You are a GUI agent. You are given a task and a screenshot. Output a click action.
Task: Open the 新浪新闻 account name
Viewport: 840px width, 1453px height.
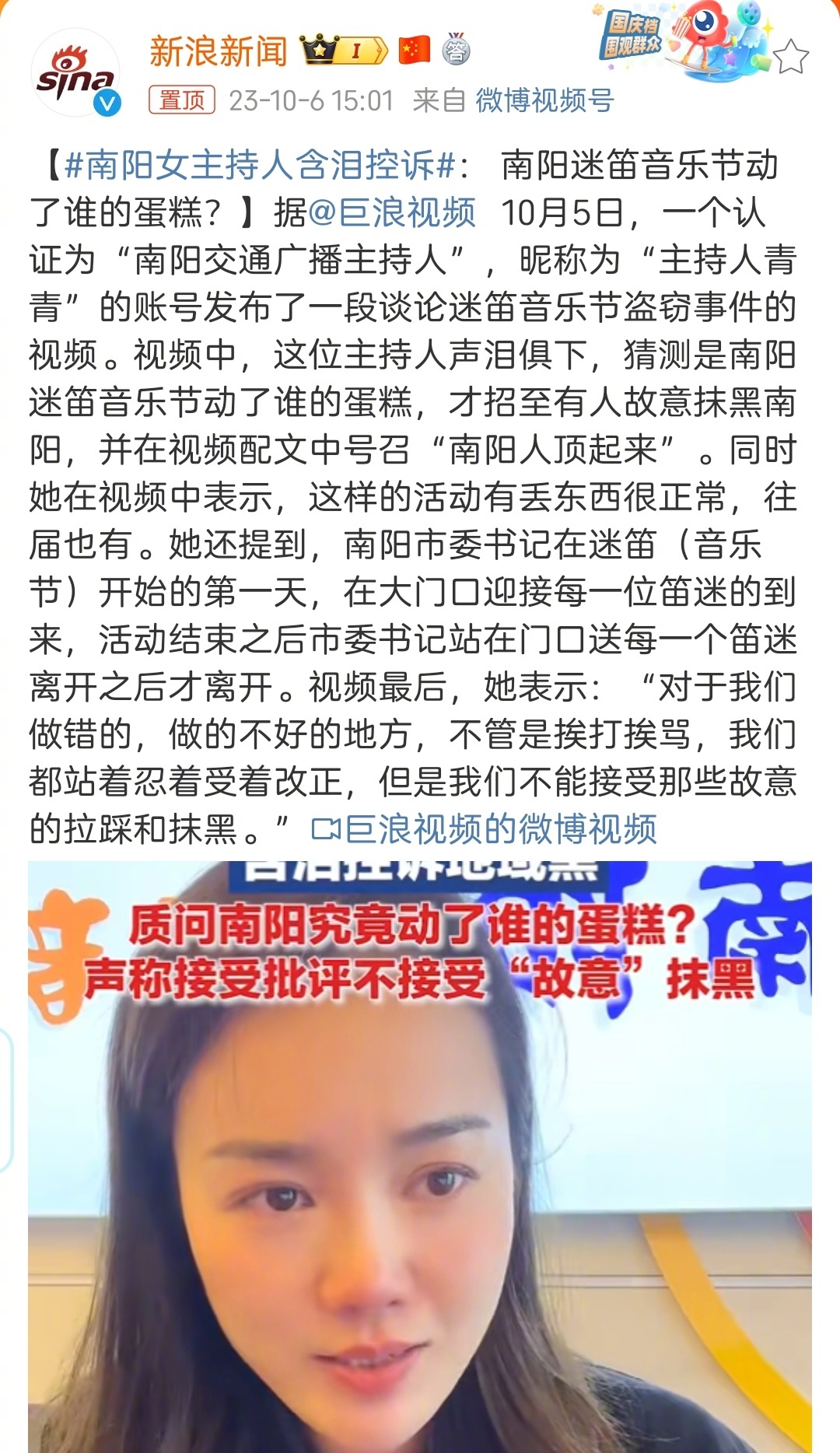pos(218,51)
